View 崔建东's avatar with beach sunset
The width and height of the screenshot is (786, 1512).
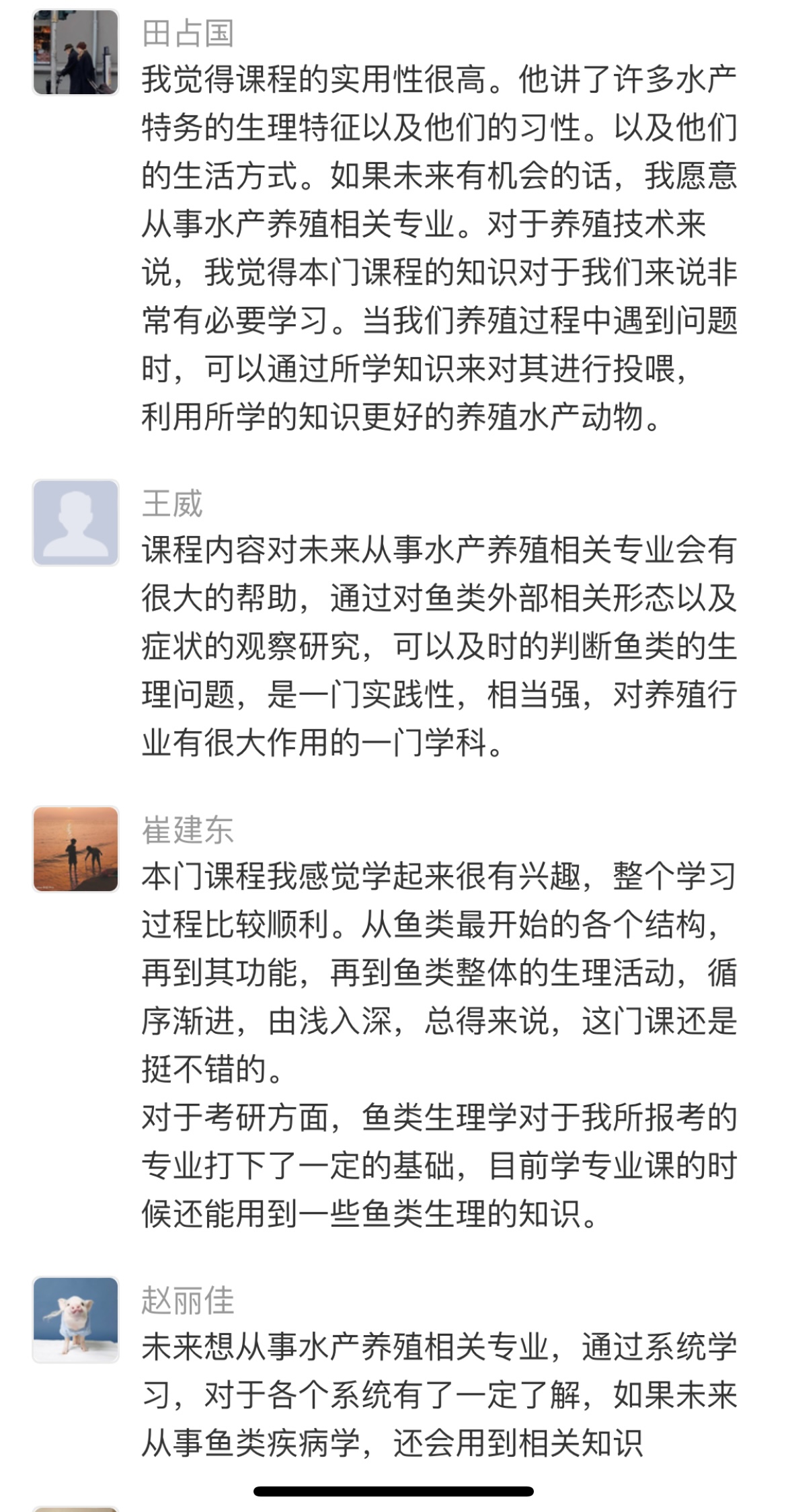[x=76, y=849]
